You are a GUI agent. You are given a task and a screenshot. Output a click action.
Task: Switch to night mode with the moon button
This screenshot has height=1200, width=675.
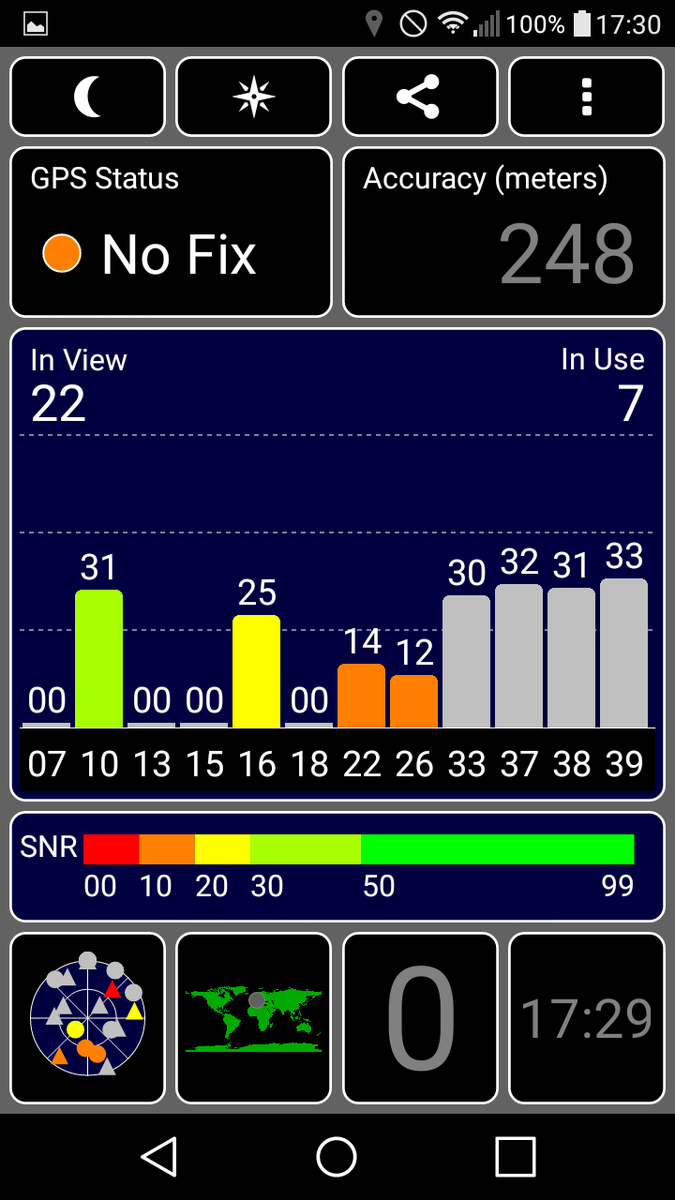tap(88, 97)
